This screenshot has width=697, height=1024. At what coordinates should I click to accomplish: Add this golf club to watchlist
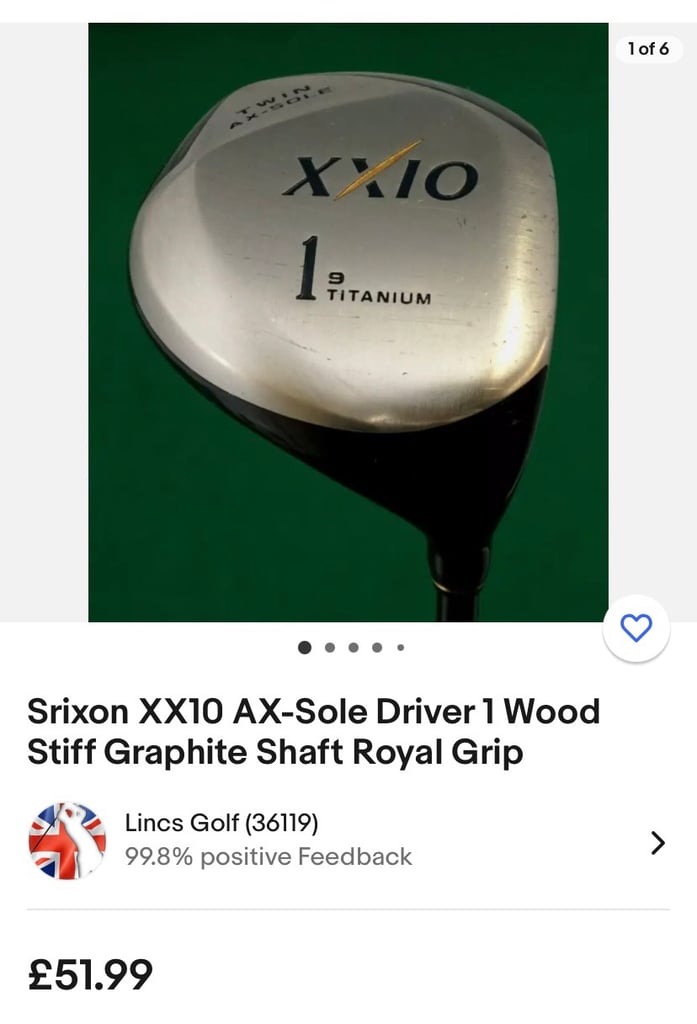(636, 628)
